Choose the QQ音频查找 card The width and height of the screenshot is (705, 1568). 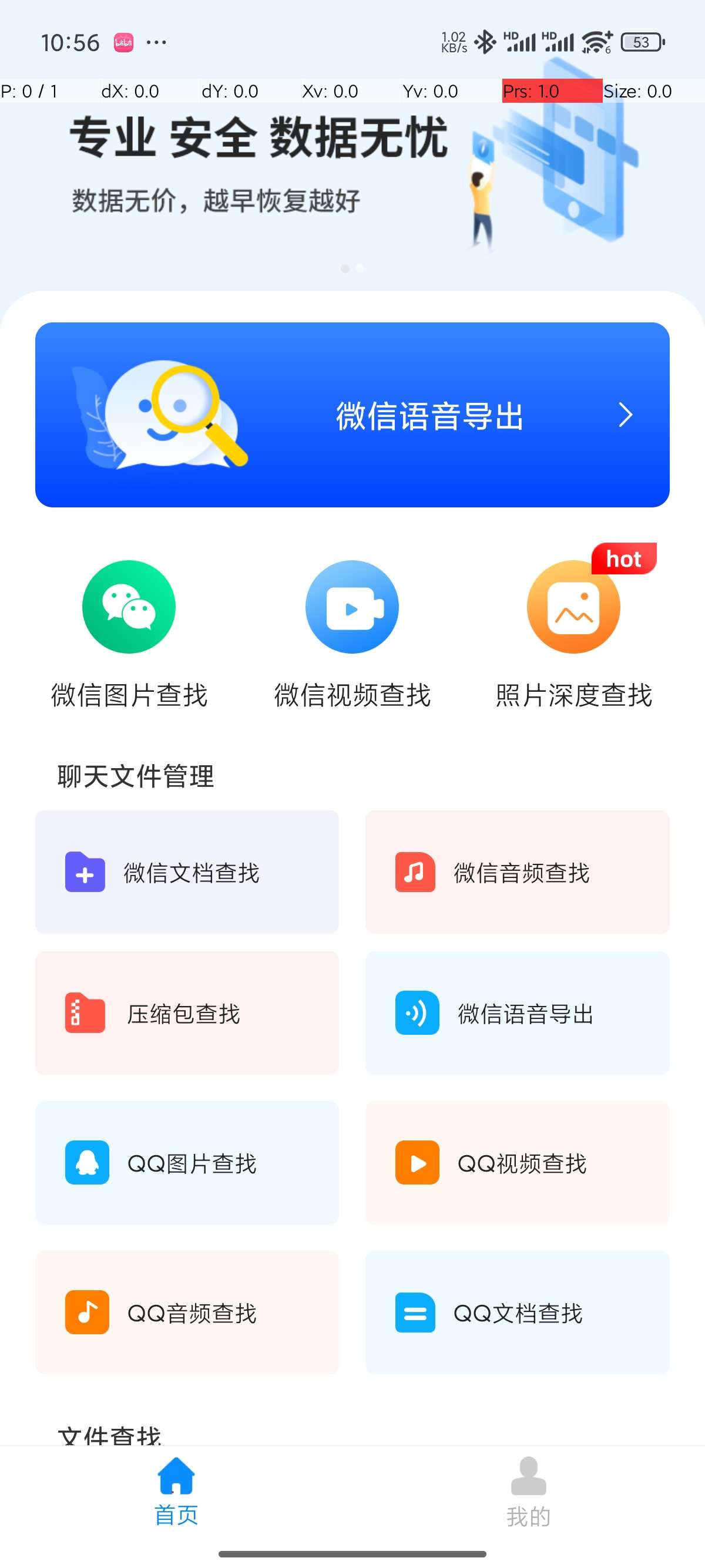187,1313
